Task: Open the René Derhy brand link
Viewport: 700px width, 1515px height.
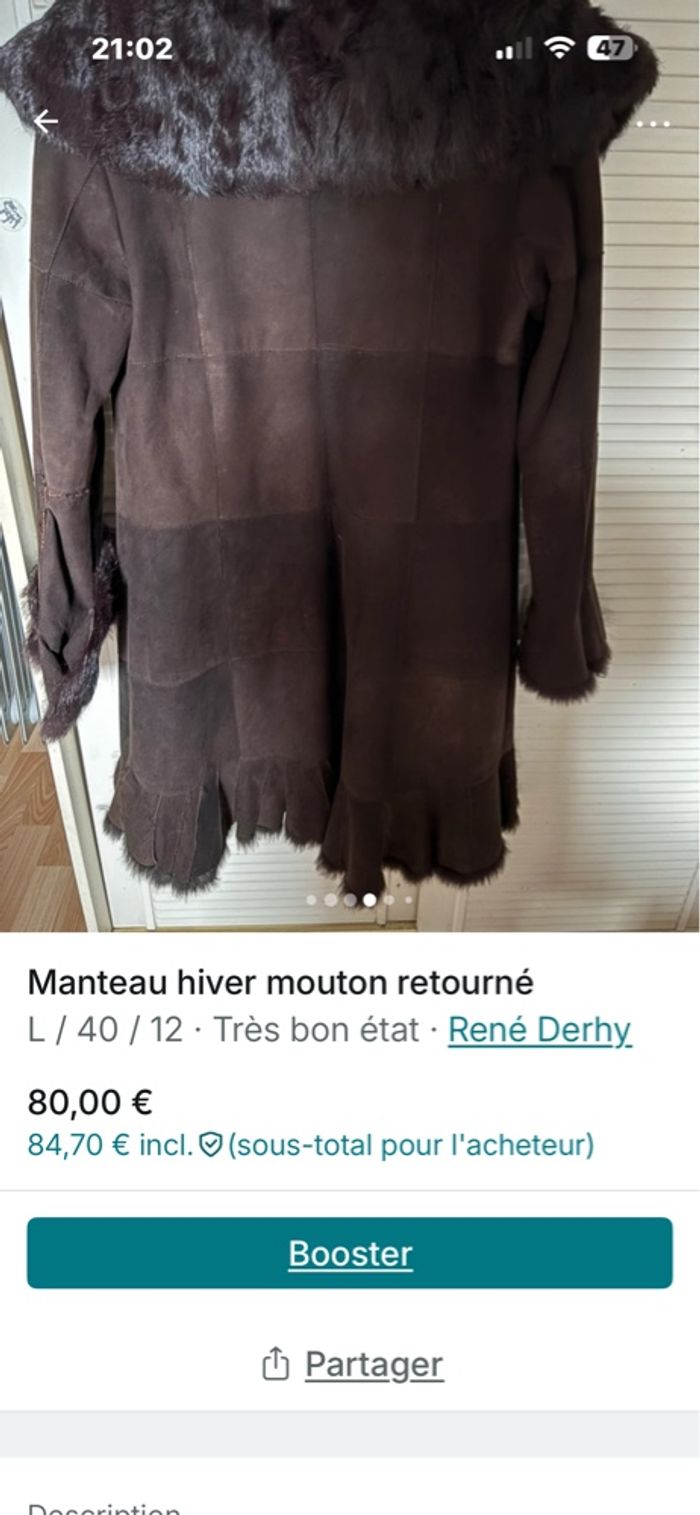Action: [x=539, y=1030]
